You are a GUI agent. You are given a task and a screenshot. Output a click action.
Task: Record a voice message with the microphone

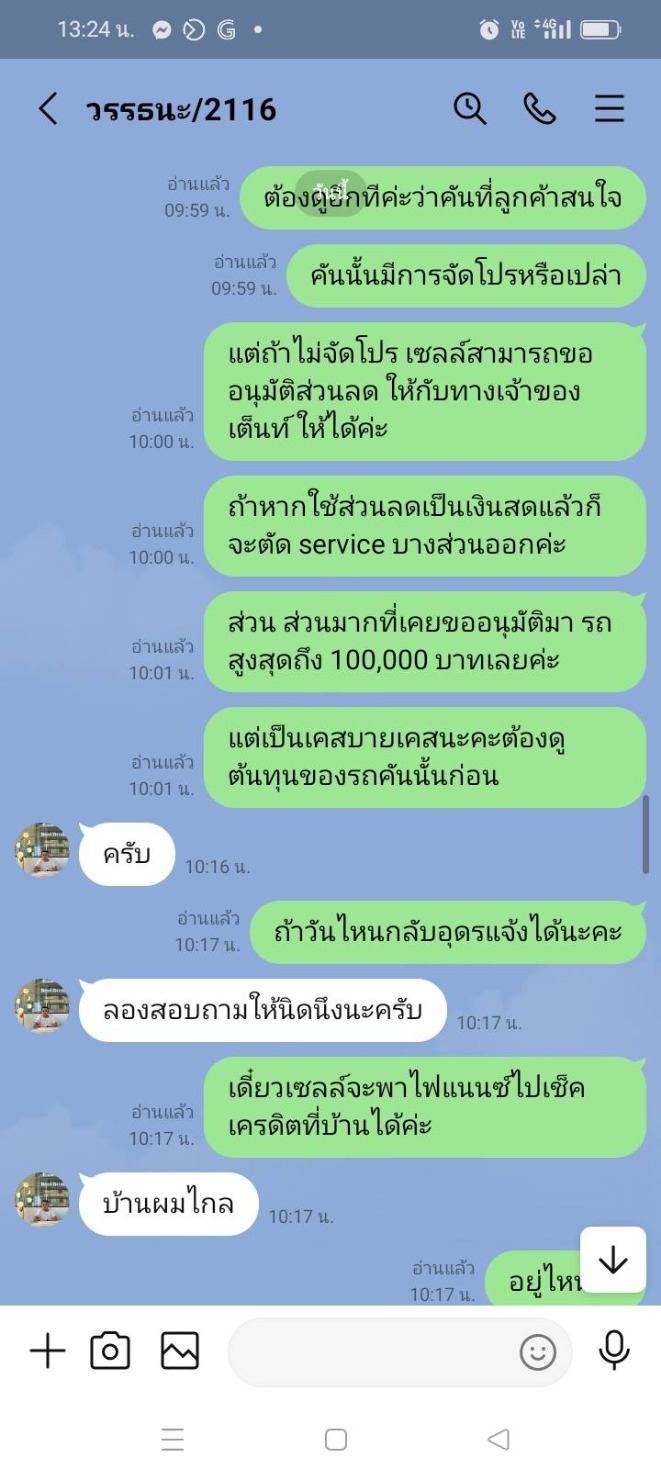(613, 1351)
